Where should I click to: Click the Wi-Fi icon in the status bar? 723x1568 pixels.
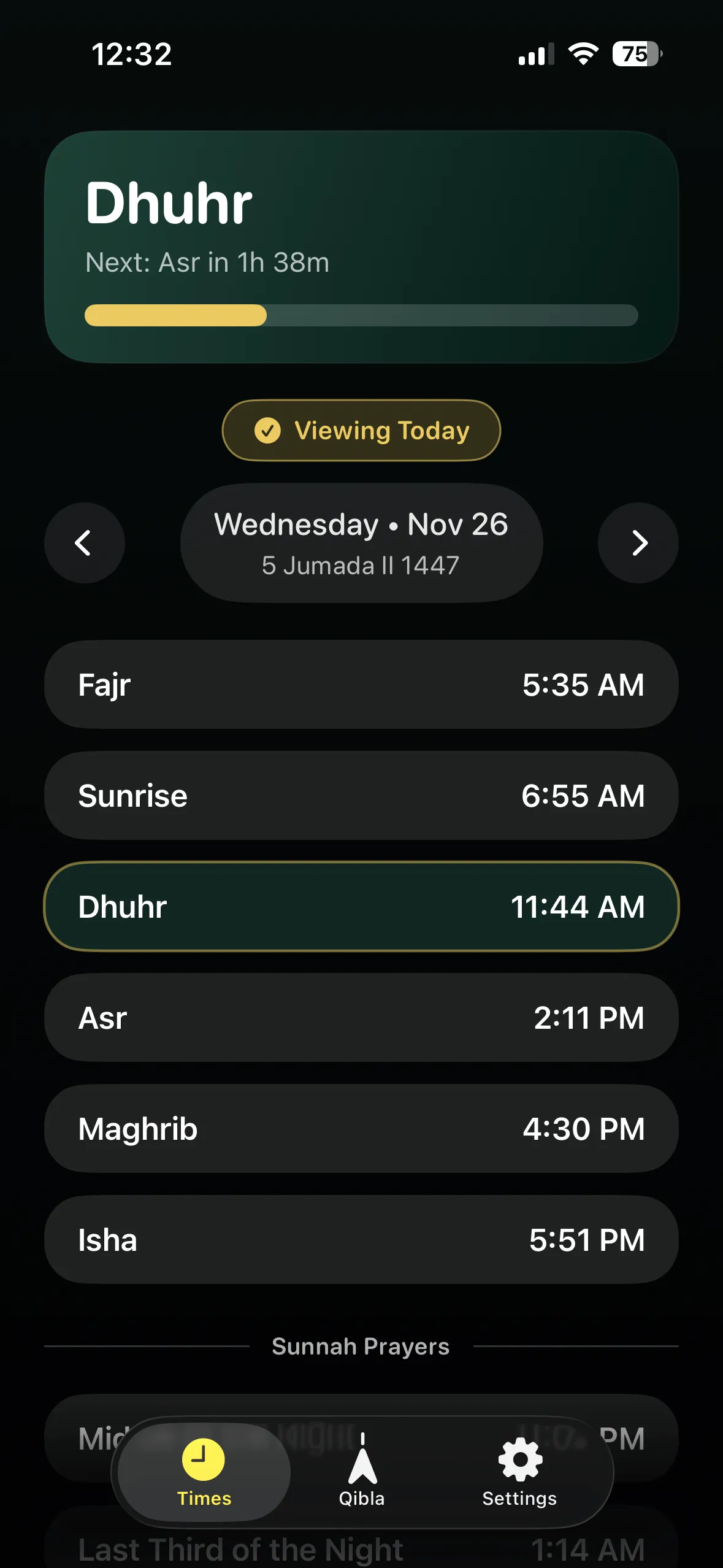pyautogui.click(x=582, y=54)
